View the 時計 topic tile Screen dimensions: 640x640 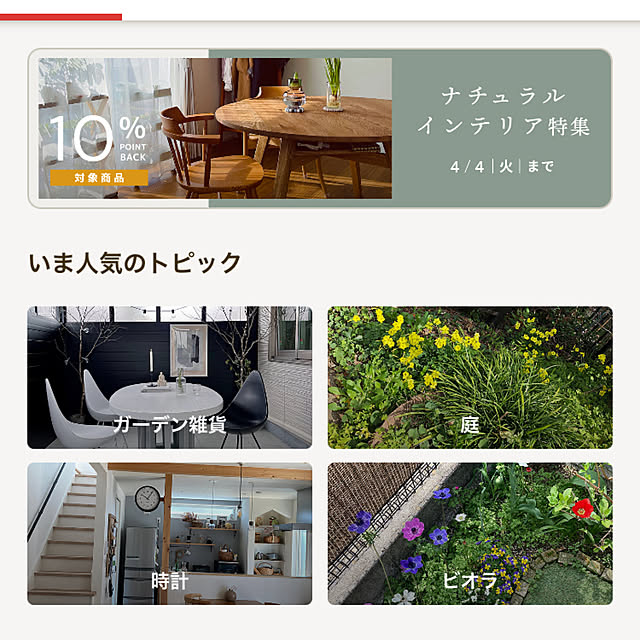(169, 533)
